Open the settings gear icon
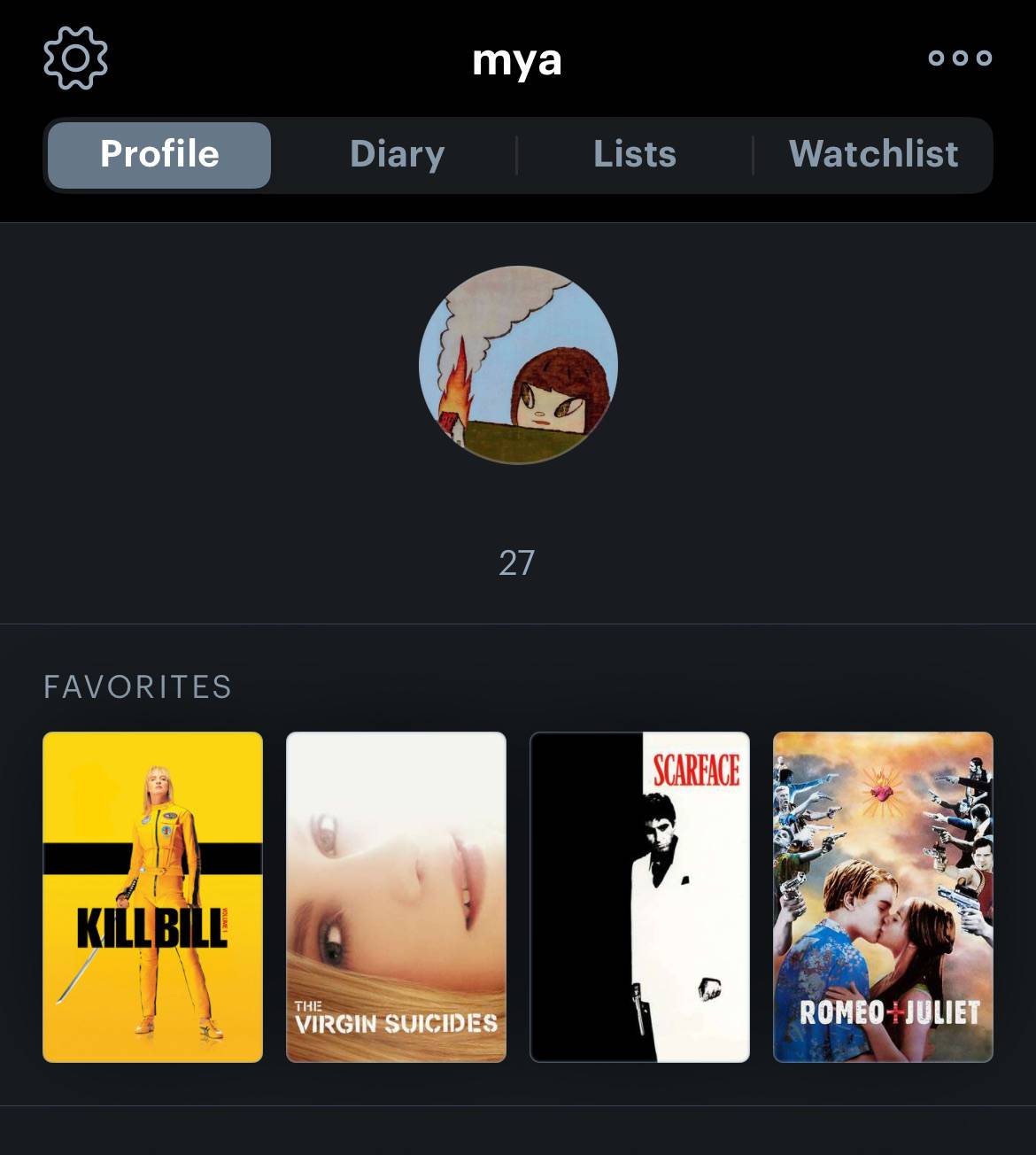1036x1155 pixels. (75, 58)
